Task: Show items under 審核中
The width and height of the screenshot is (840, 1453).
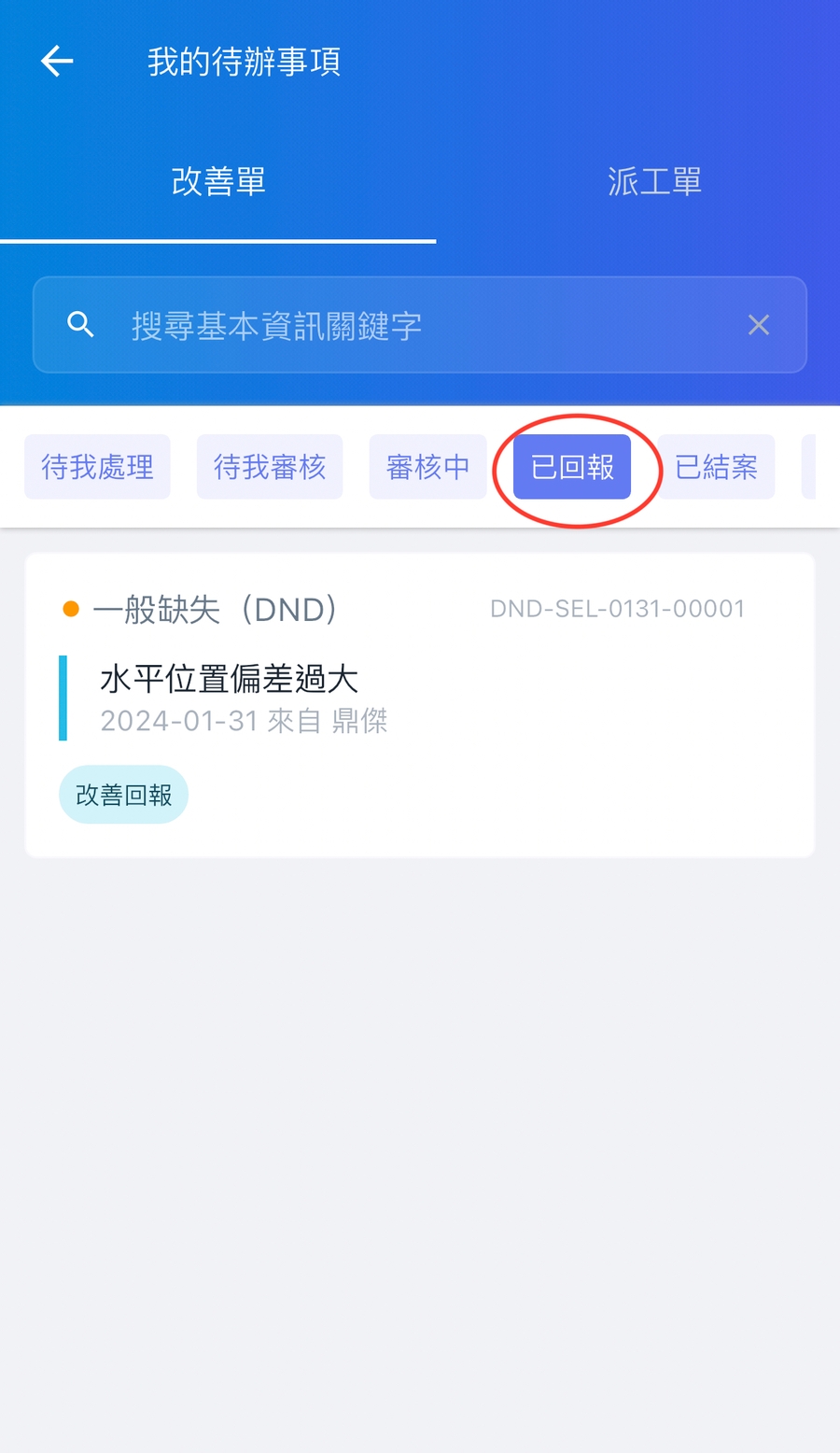Action: [x=427, y=467]
